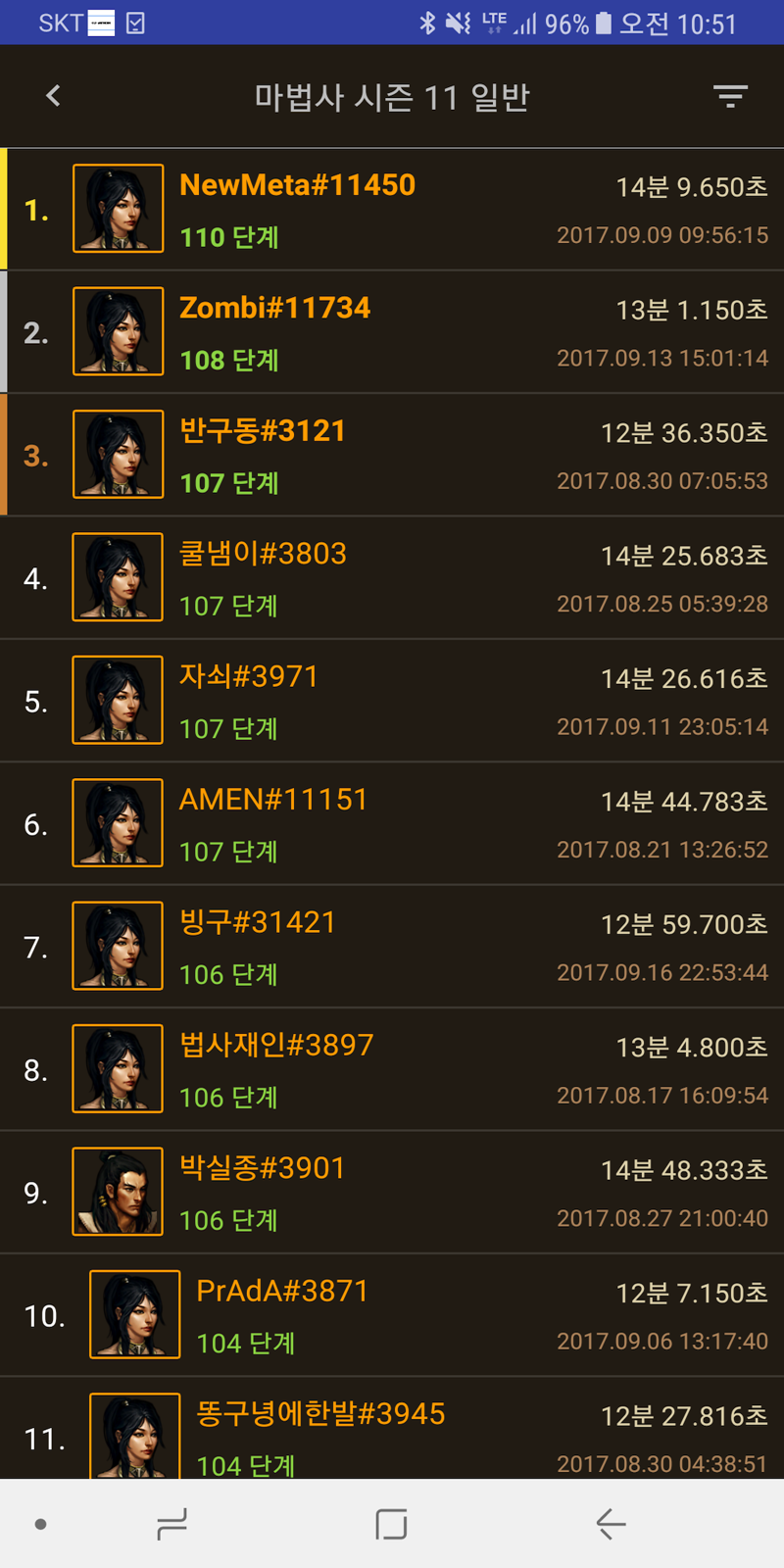
Task: Open the filter options icon
Action: click(730, 96)
